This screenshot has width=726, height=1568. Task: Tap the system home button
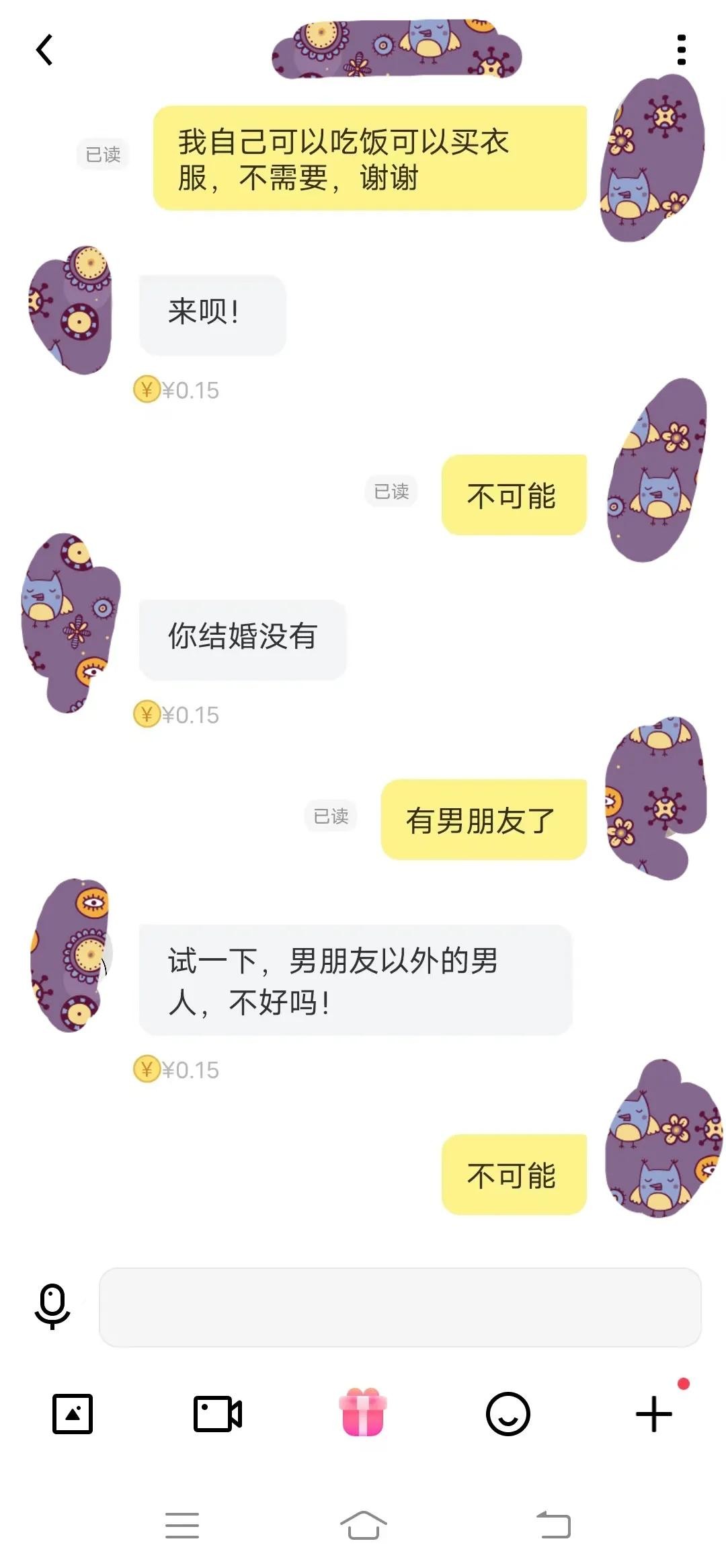tap(363, 1525)
